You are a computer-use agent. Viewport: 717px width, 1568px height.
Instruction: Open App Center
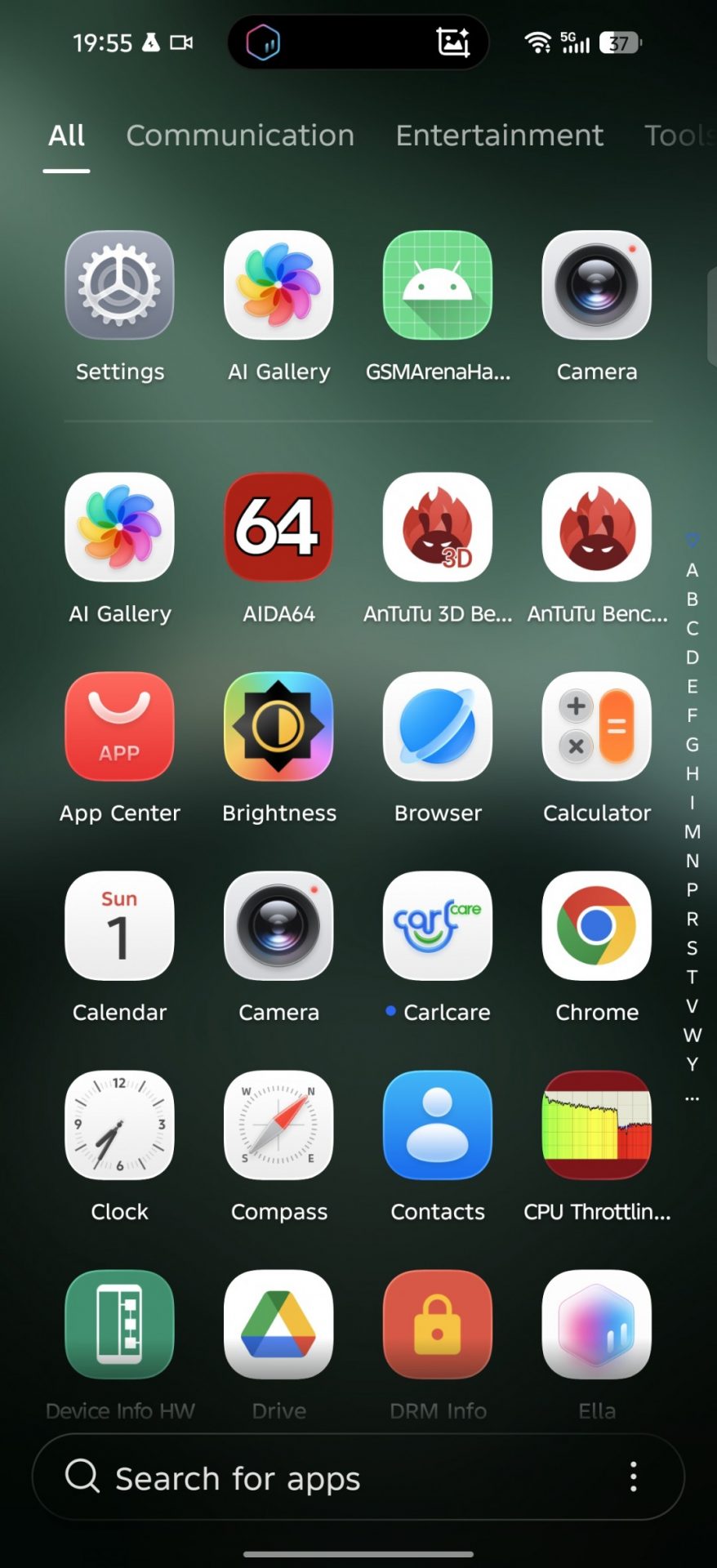[119, 726]
